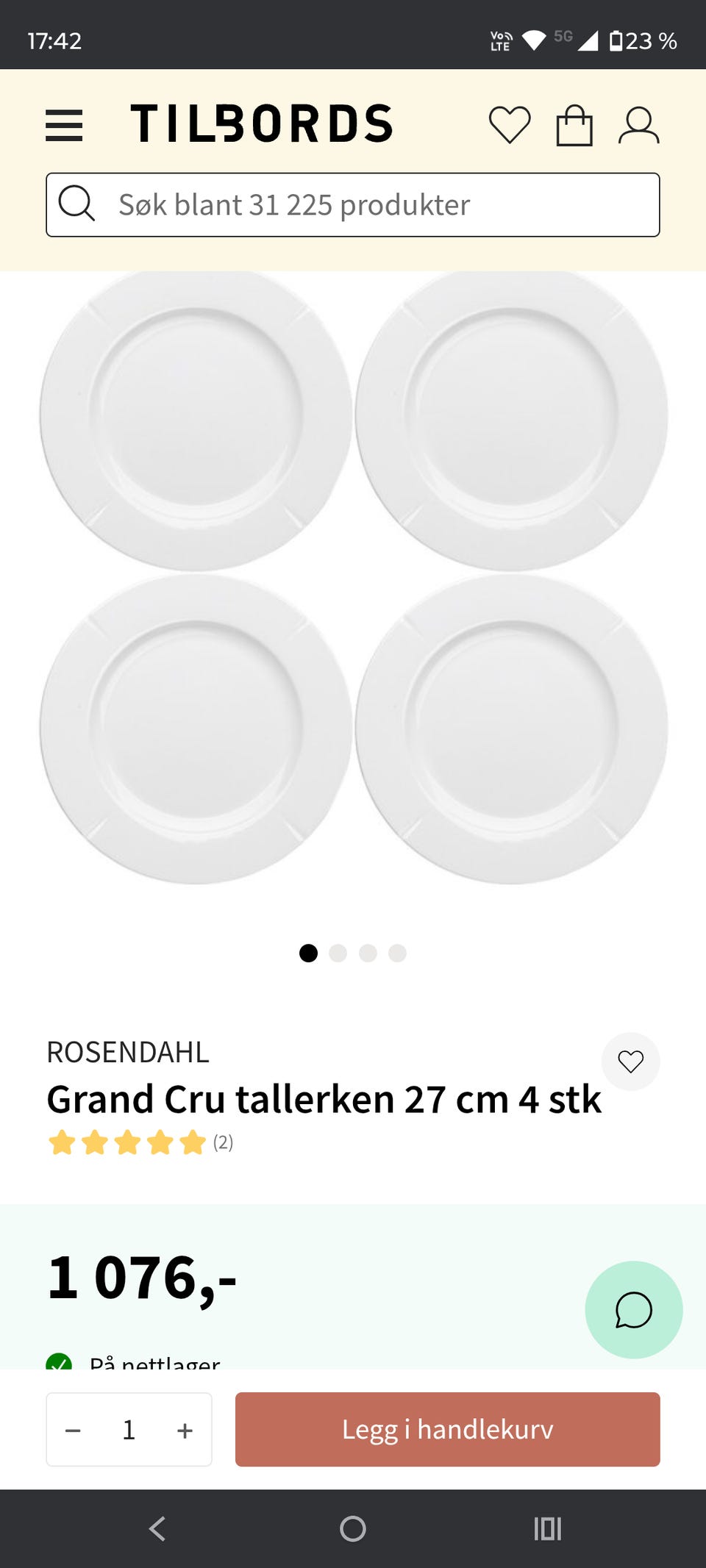The image size is (706, 1568).
Task: Jump to the fourth image dot
Action: pos(397,953)
